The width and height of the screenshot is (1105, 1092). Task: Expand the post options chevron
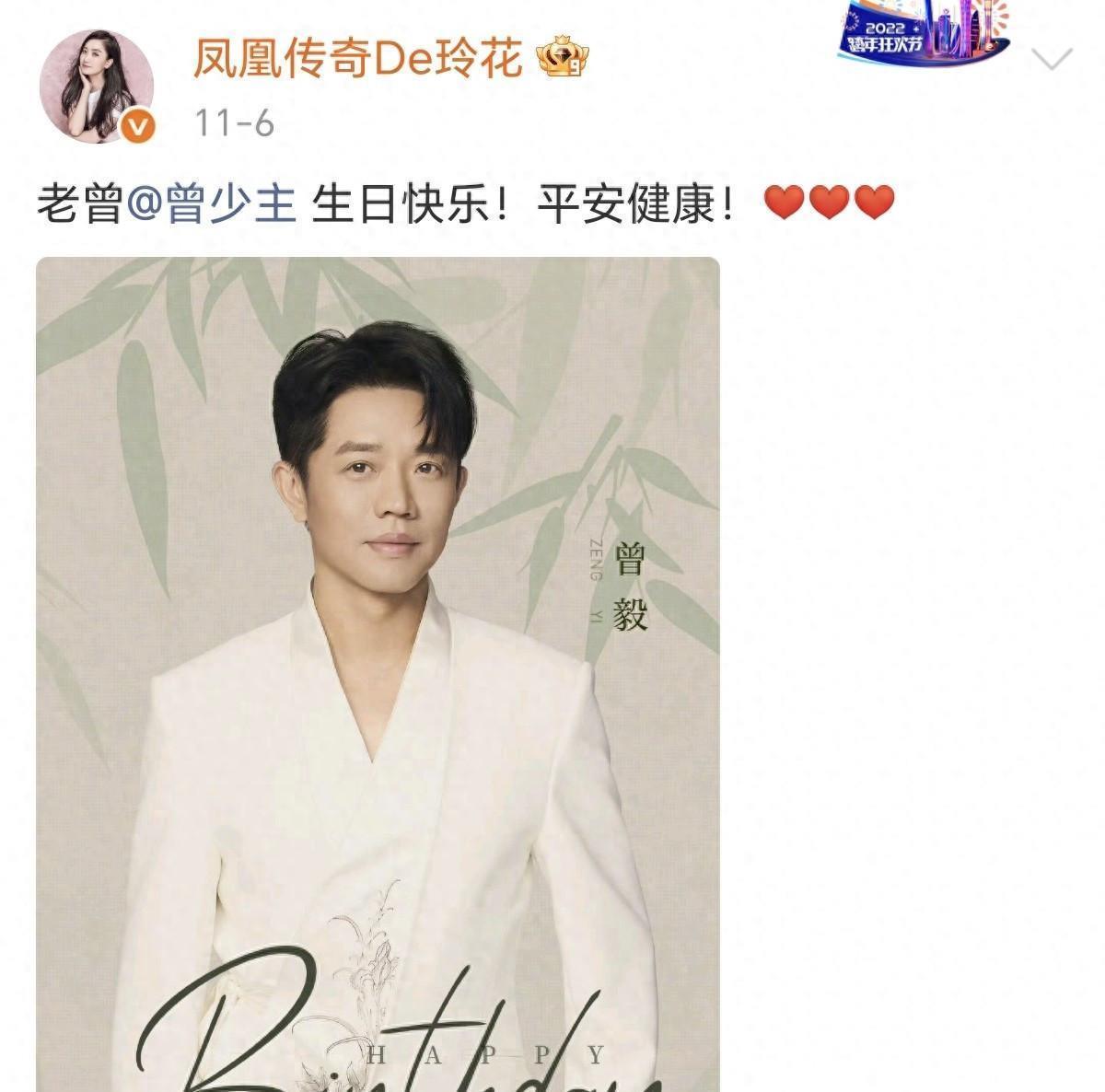[x=1053, y=60]
